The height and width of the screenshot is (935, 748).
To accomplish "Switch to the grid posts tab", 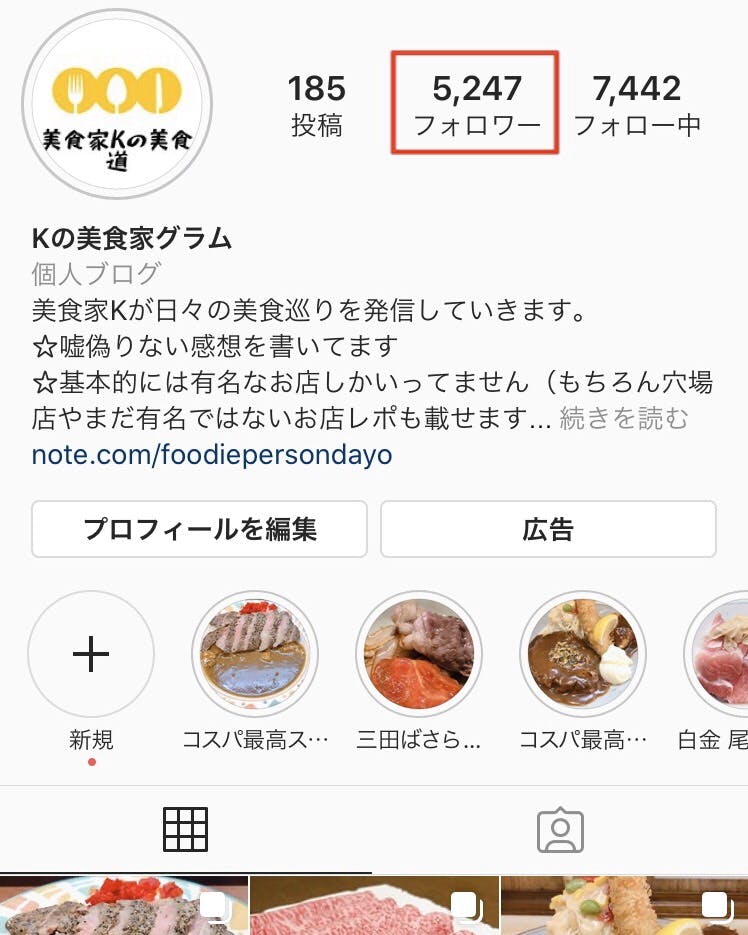I will click(186, 829).
